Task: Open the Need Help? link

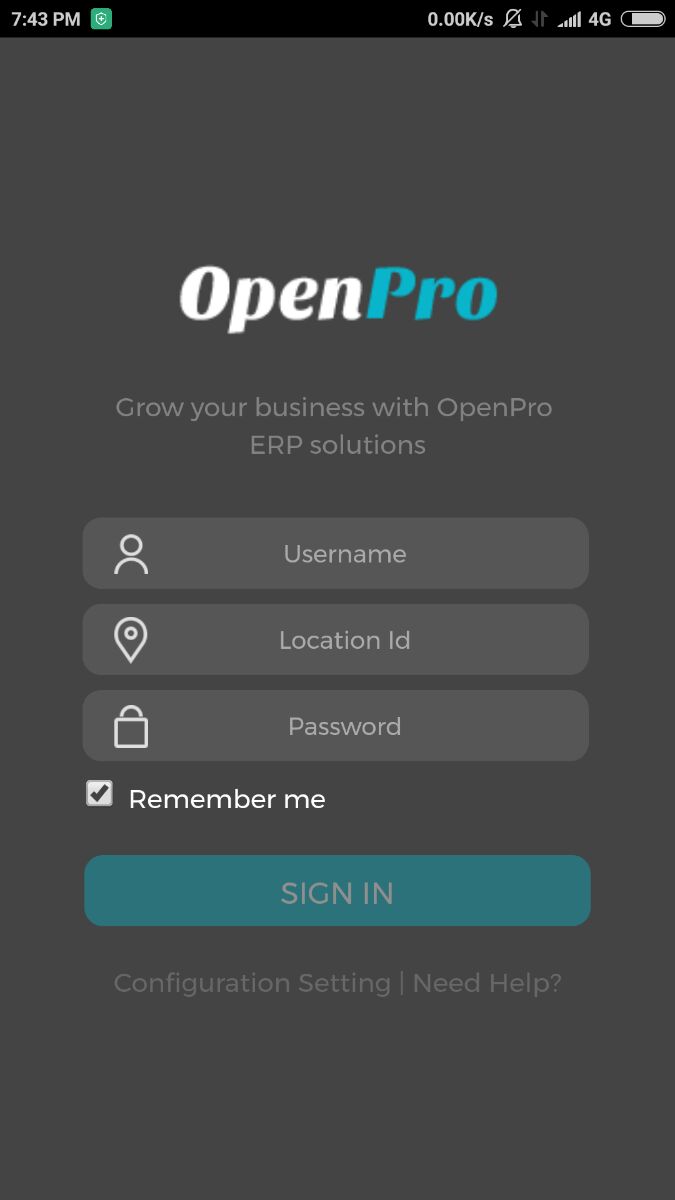Action: pyautogui.click(x=487, y=983)
